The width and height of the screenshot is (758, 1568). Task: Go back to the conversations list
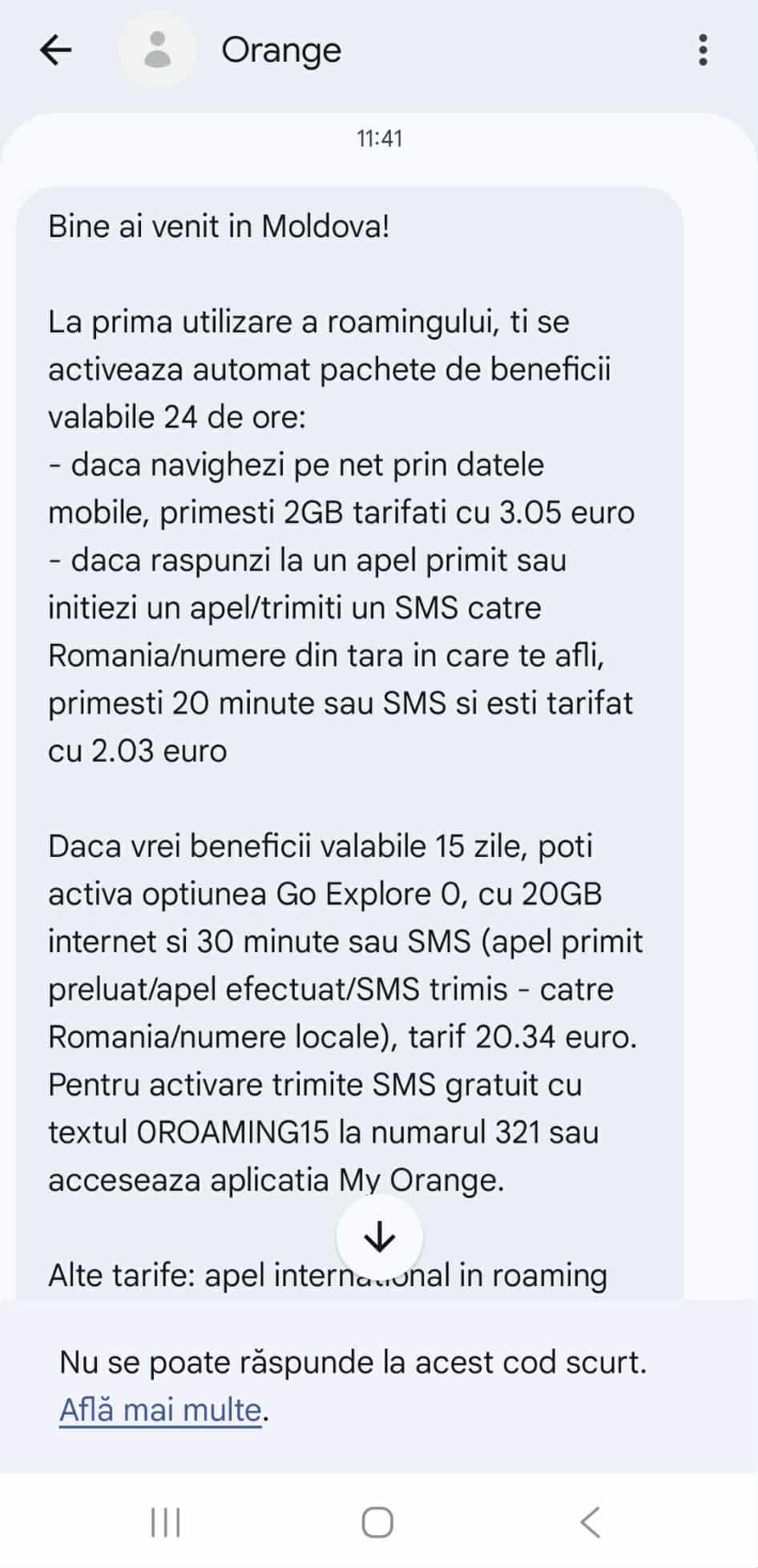(x=55, y=50)
